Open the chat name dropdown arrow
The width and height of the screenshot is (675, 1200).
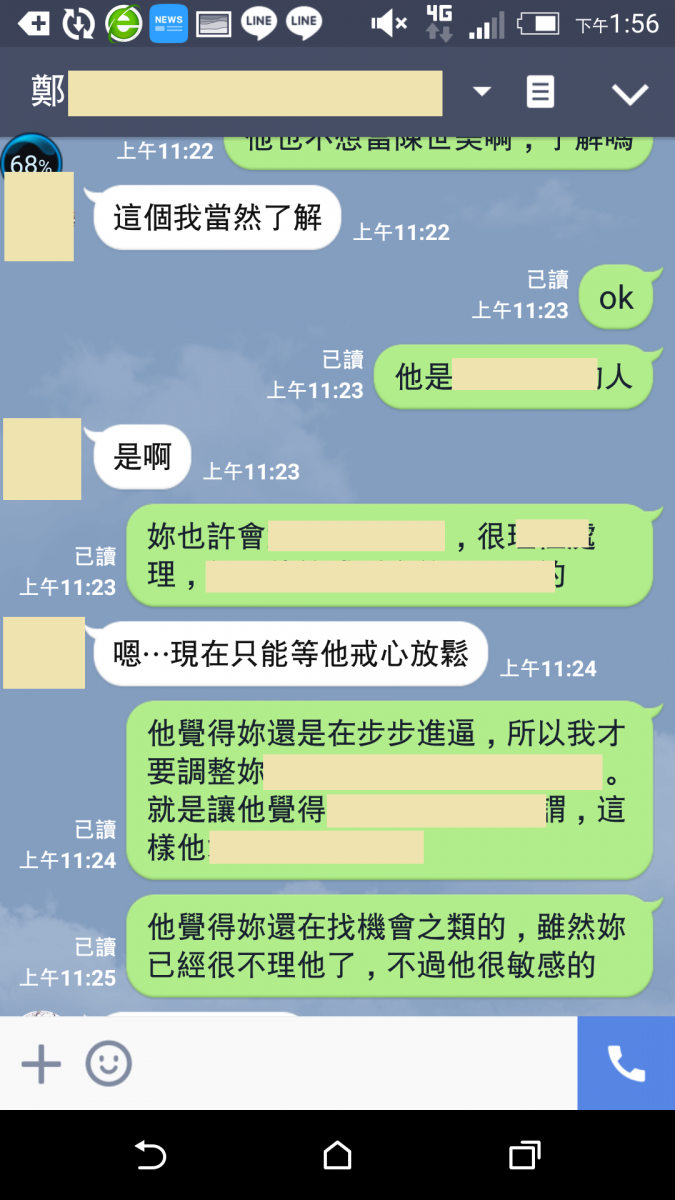click(482, 92)
